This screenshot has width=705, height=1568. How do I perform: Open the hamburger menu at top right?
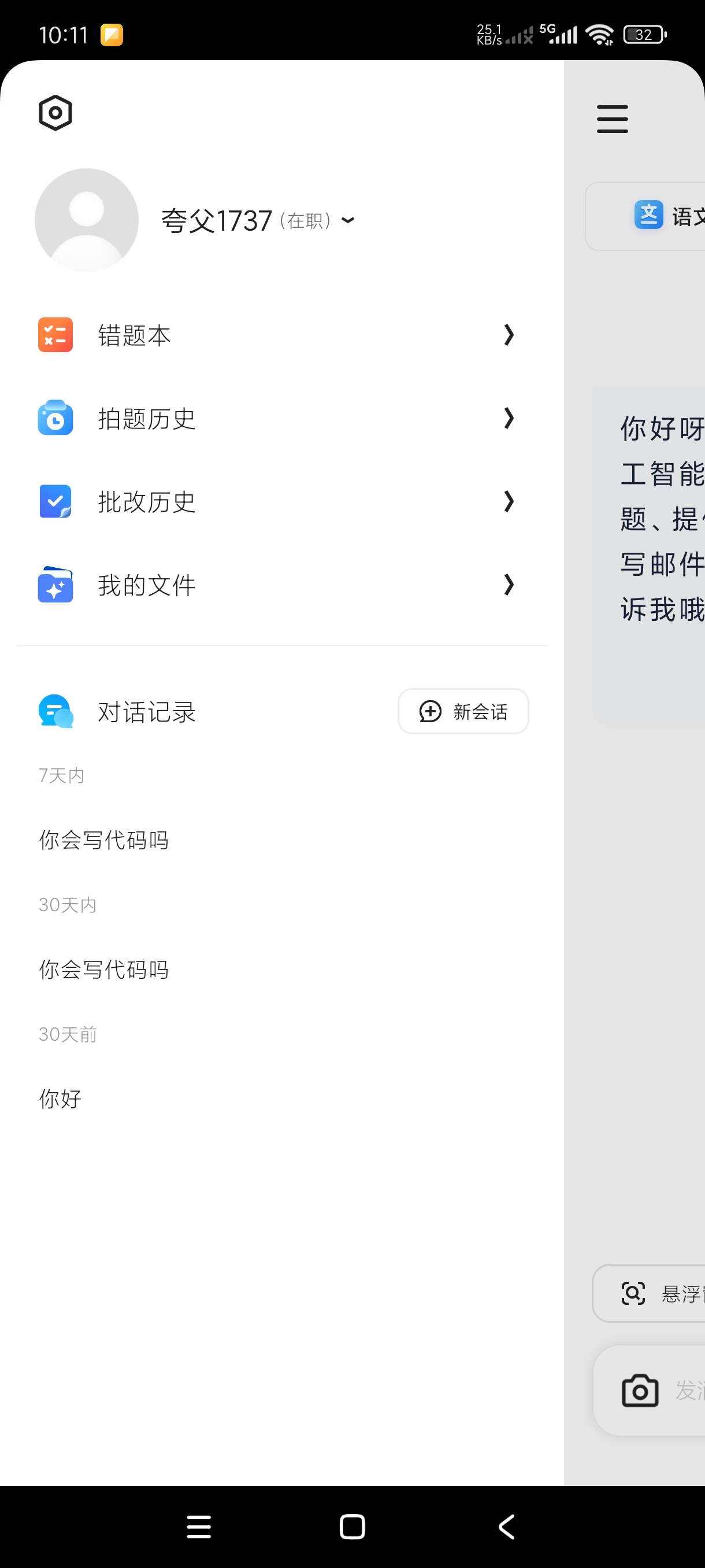(612, 119)
